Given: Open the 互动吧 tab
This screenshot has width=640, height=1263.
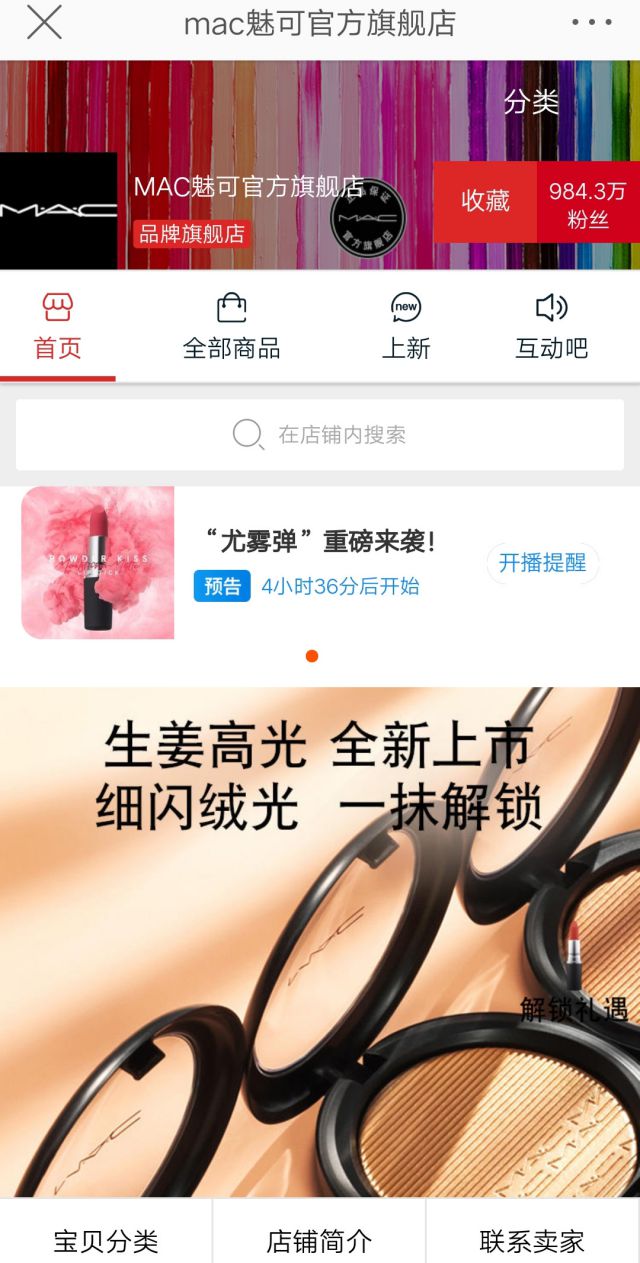Looking at the screenshot, I should point(551,328).
